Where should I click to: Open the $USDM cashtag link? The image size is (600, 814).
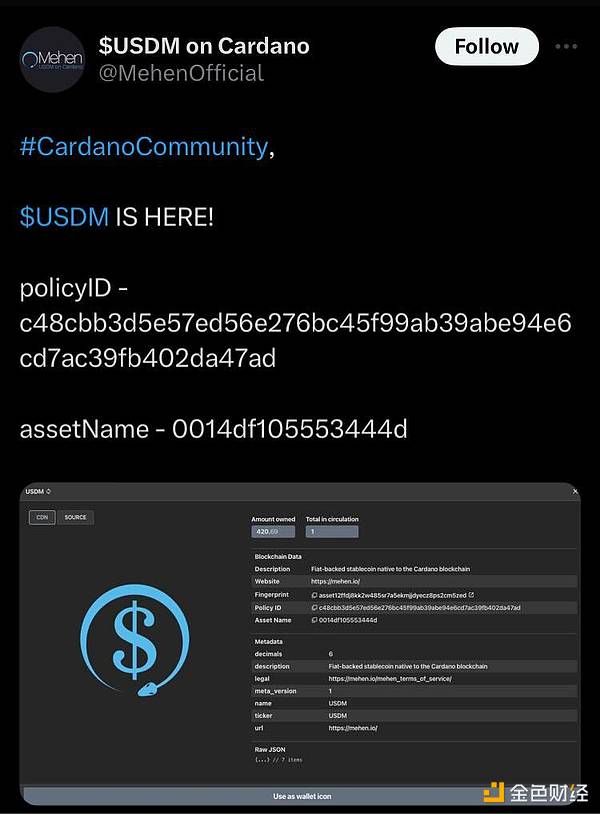click(x=64, y=217)
